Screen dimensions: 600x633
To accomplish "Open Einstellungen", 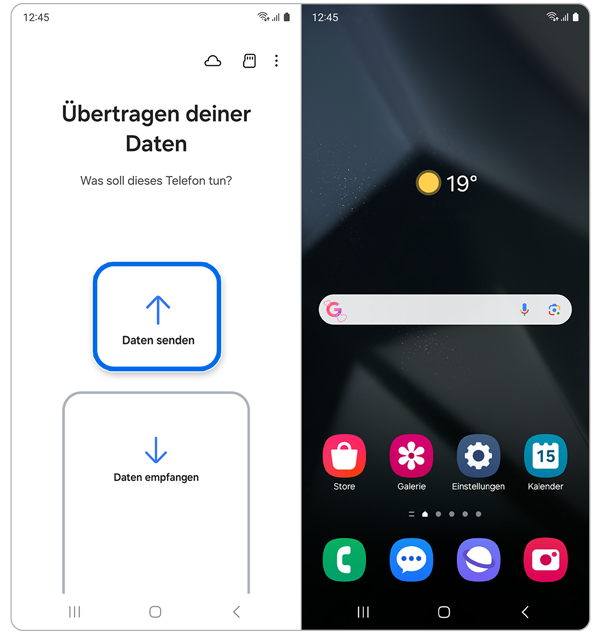I will pyautogui.click(x=478, y=456).
